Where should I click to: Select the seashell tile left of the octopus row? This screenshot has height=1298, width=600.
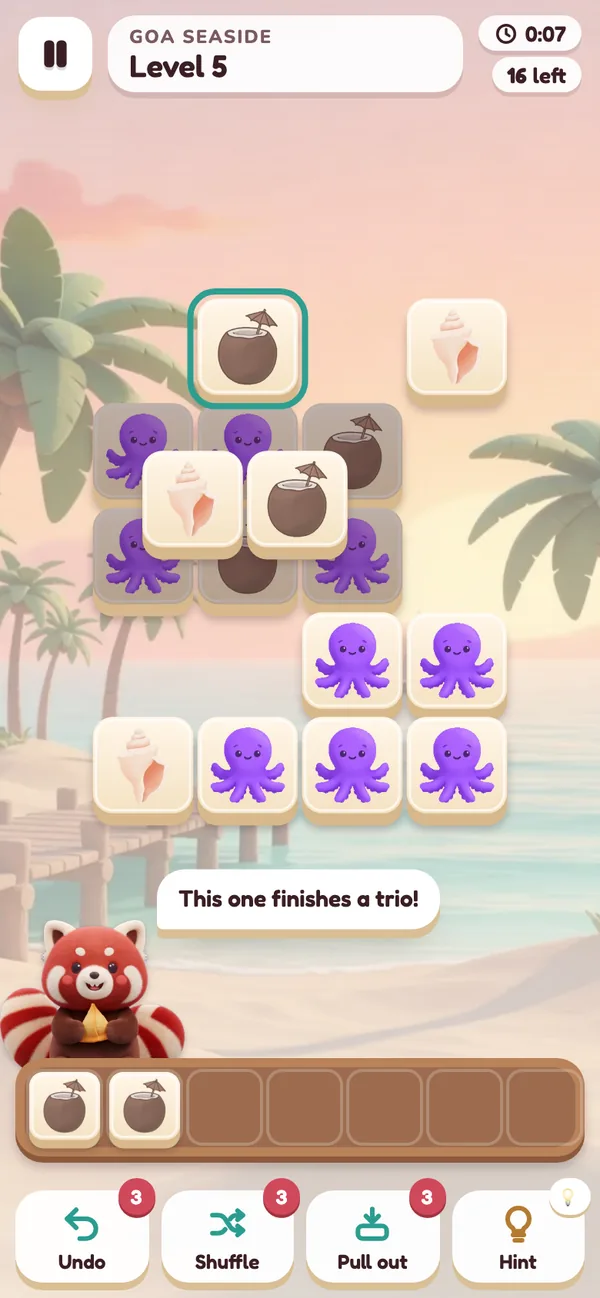(143, 766)
